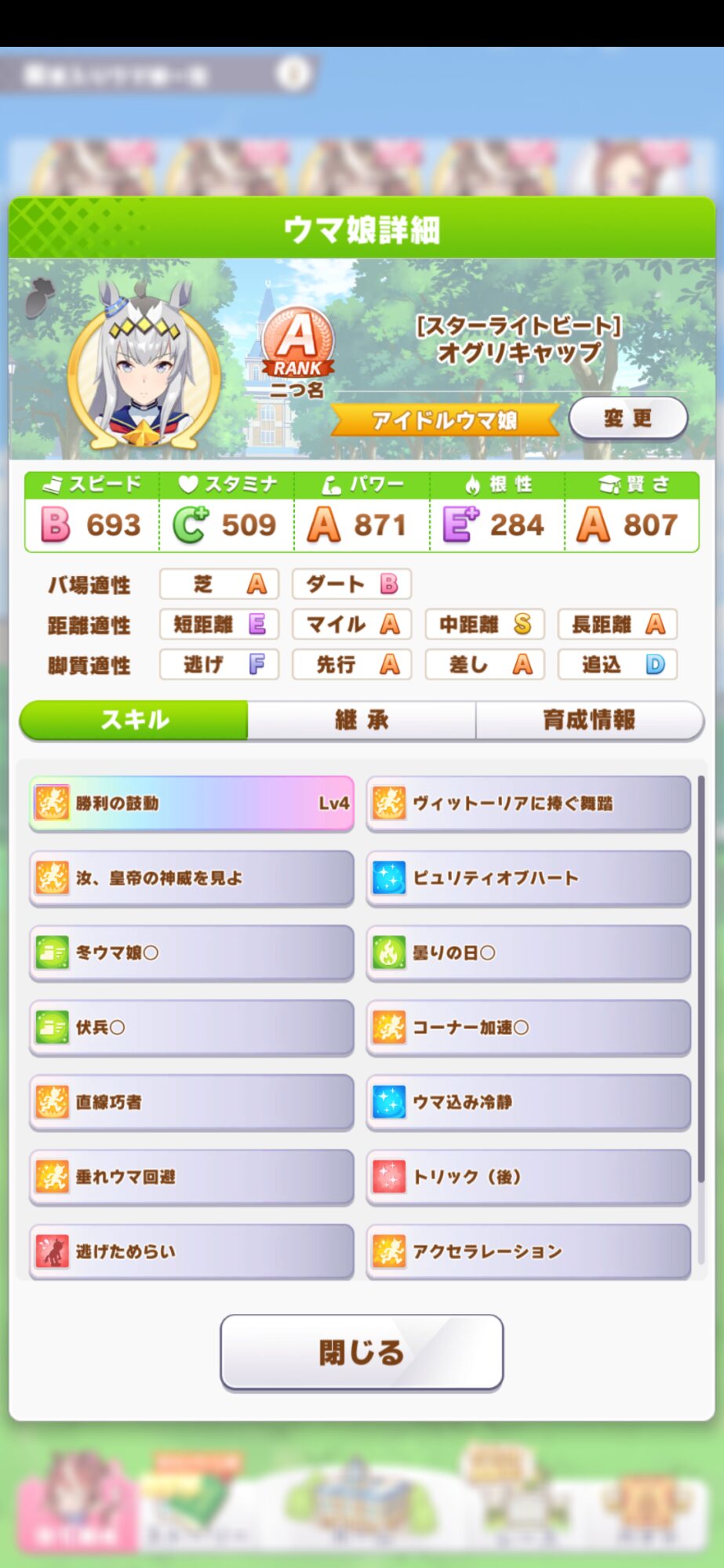Check the 曇りの日○ skill

[528, 953]
